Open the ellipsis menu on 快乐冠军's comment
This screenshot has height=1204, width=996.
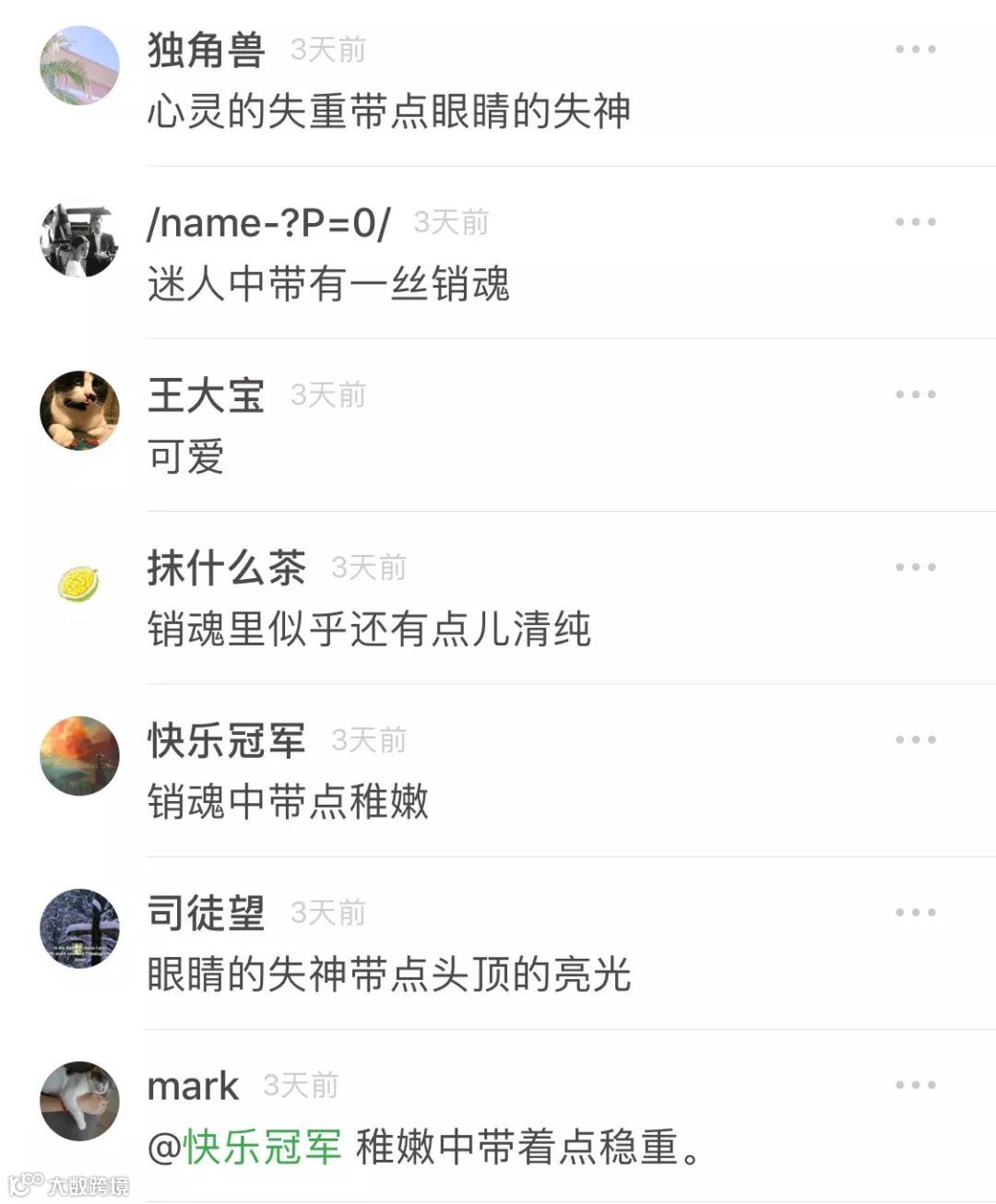(915, 739)
